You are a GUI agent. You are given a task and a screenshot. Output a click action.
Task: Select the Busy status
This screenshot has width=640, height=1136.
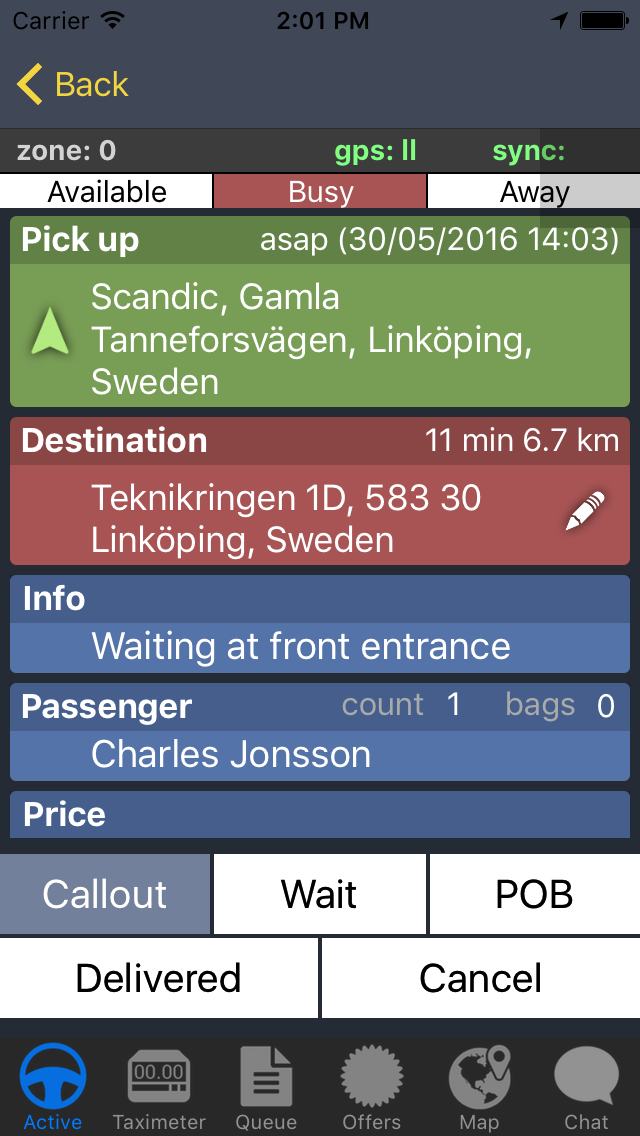[320, 192]
